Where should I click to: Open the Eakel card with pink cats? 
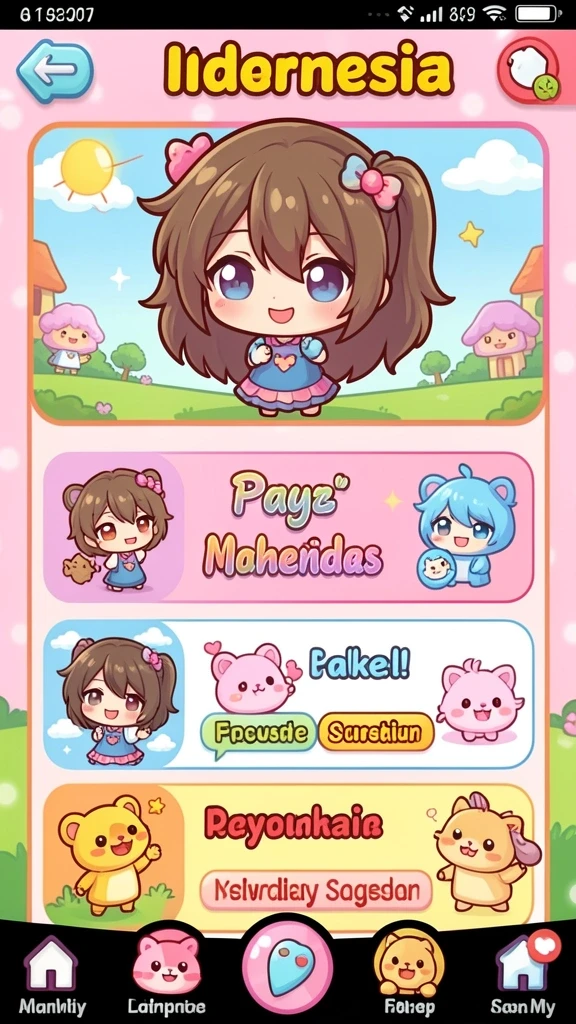288,694
